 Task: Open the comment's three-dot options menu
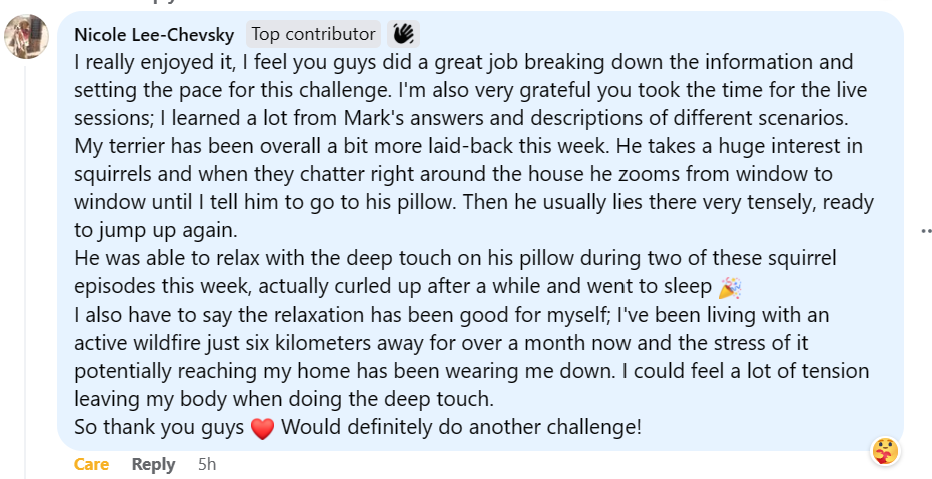click(x=926, y=230)
